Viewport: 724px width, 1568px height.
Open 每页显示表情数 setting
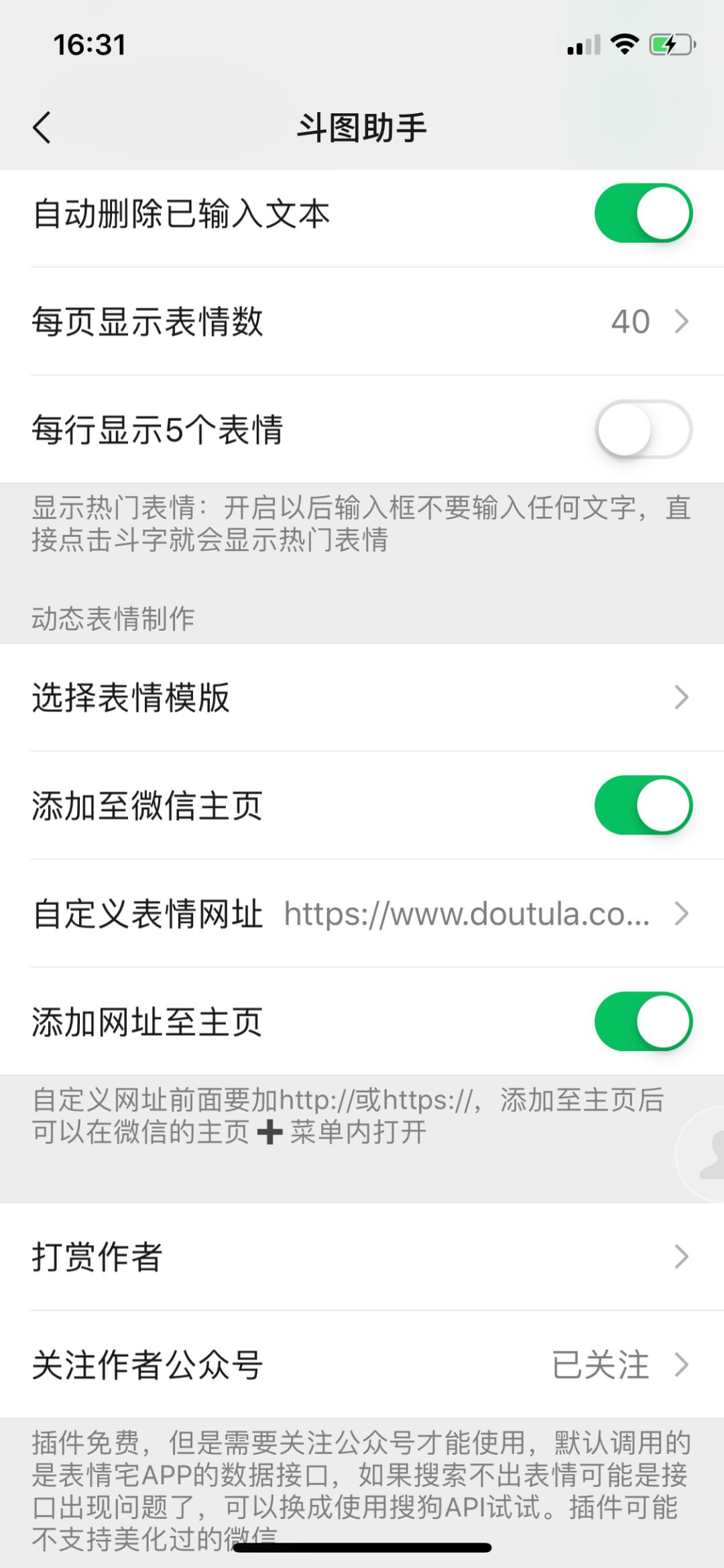click(362, 322)
